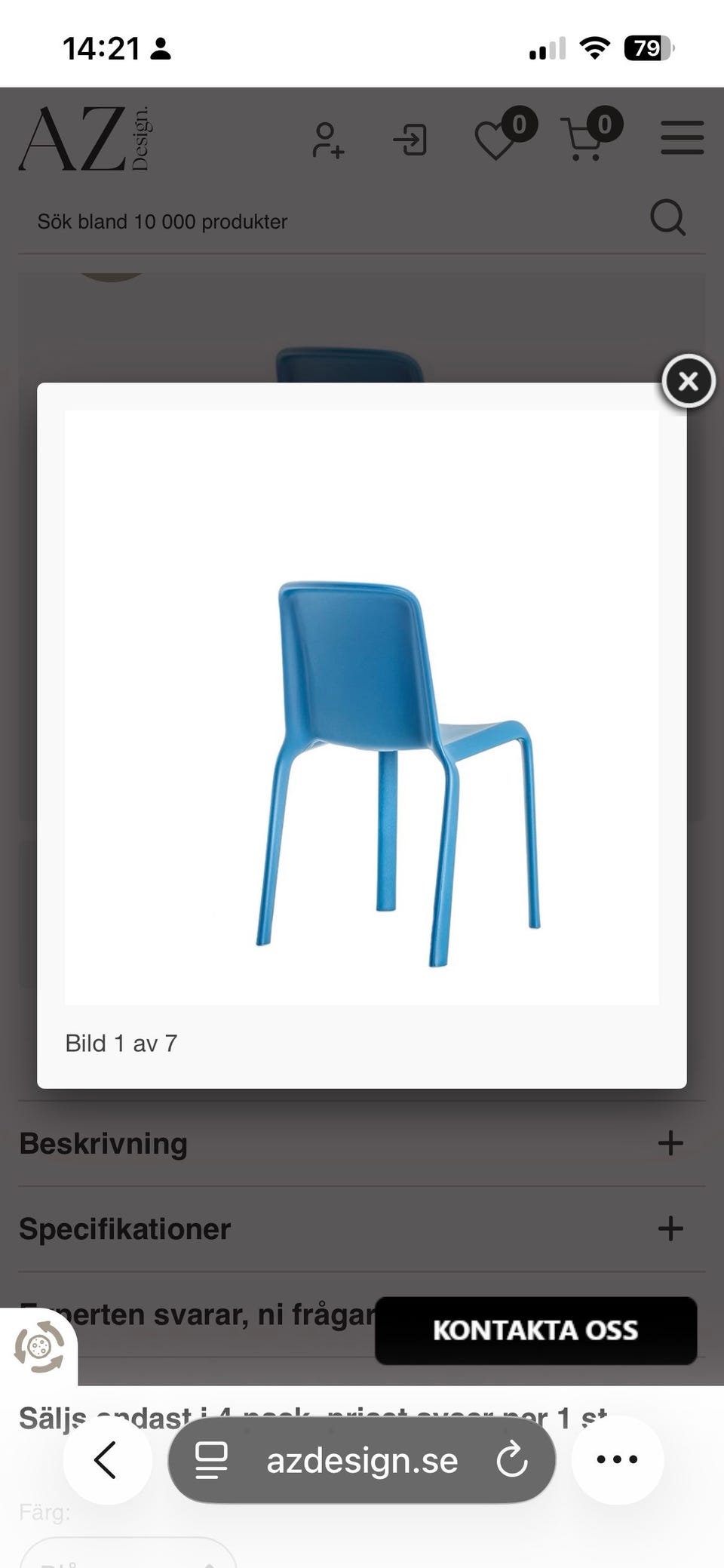This screenshot has width=724, height=1568.
Task: Reload the page via Safari reload icon
Action: coord(512,1459)
